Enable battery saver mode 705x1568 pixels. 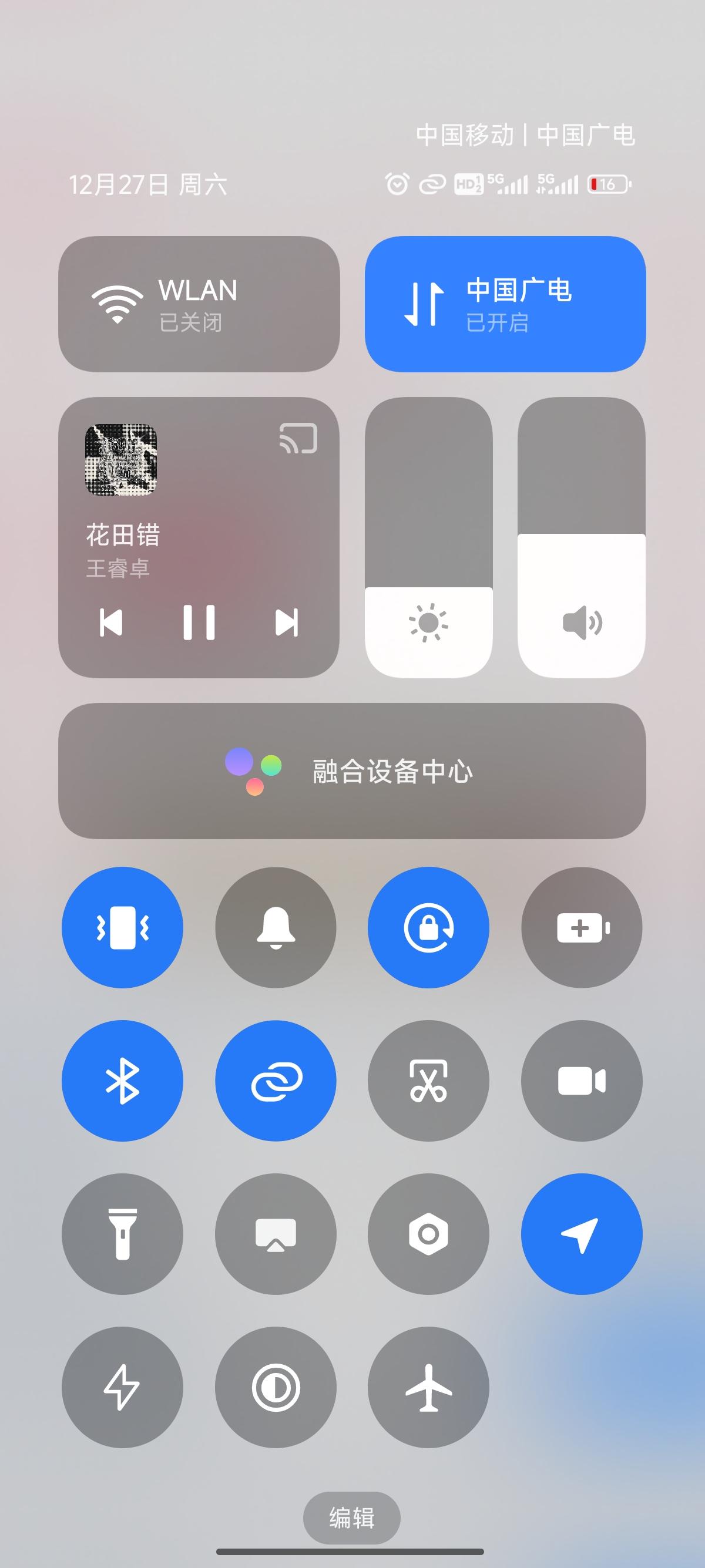[582, 927]
